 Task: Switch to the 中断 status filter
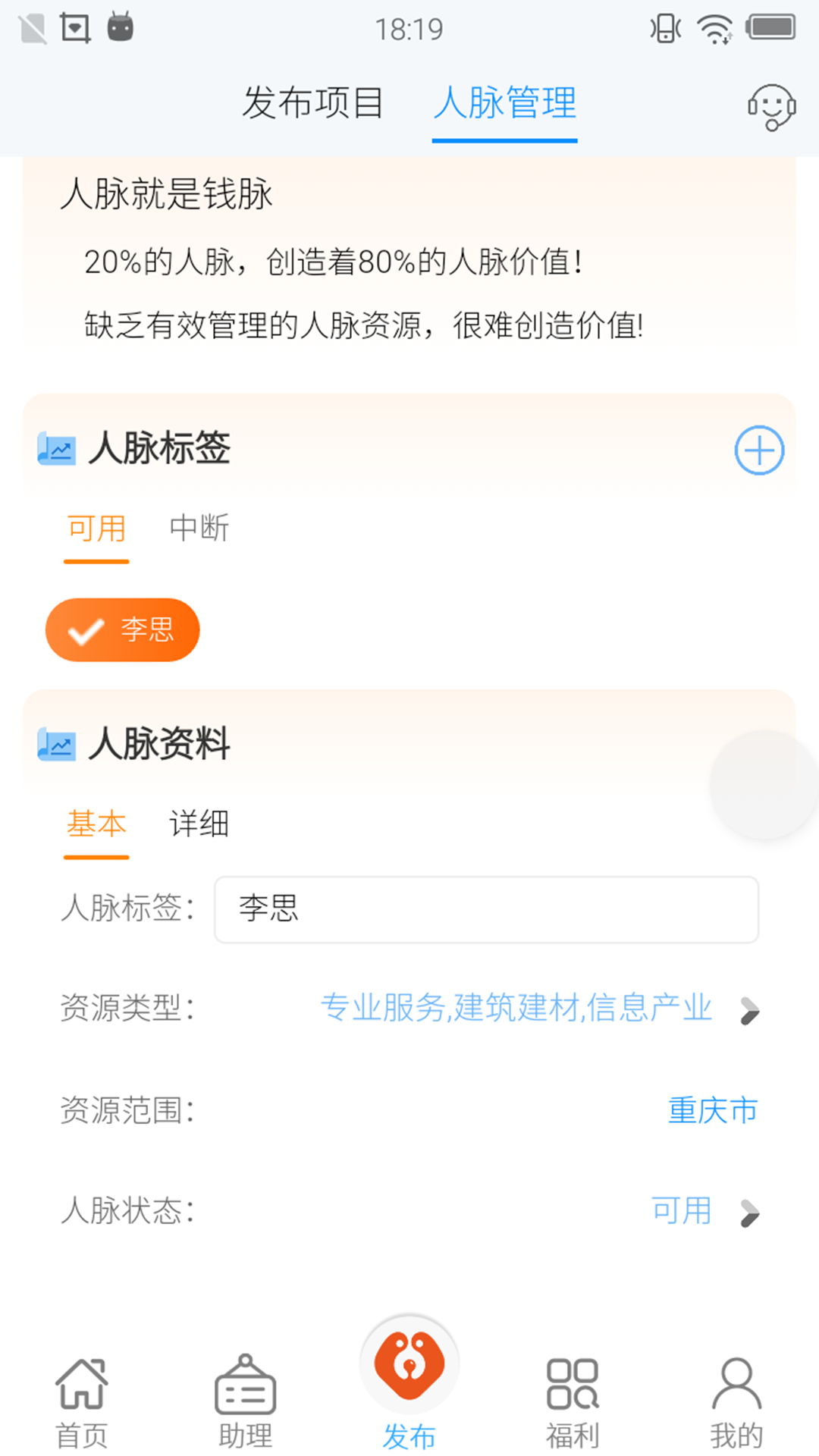pyautogui.click(x=199, y=529)
